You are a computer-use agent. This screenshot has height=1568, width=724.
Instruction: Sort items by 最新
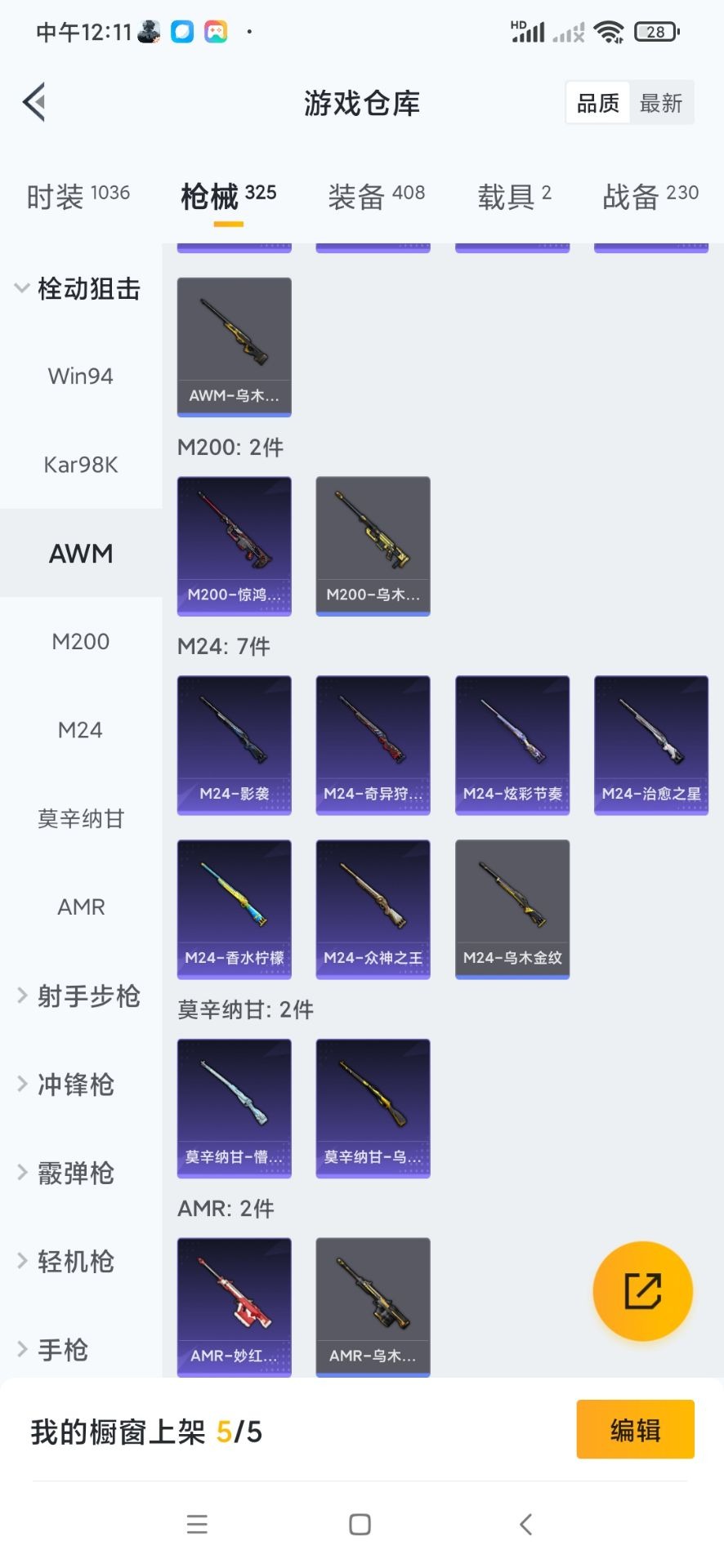660,103
